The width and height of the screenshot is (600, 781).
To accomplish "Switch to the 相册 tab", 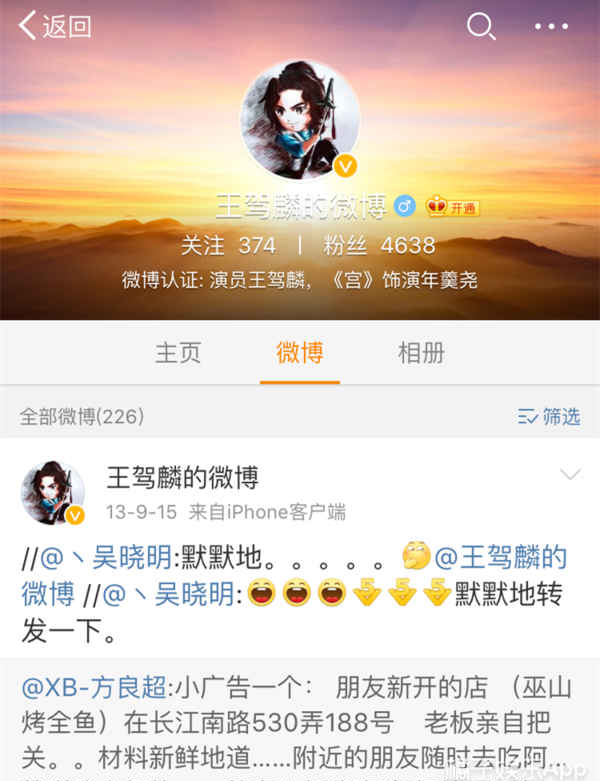I will click(x=421, y=353).
